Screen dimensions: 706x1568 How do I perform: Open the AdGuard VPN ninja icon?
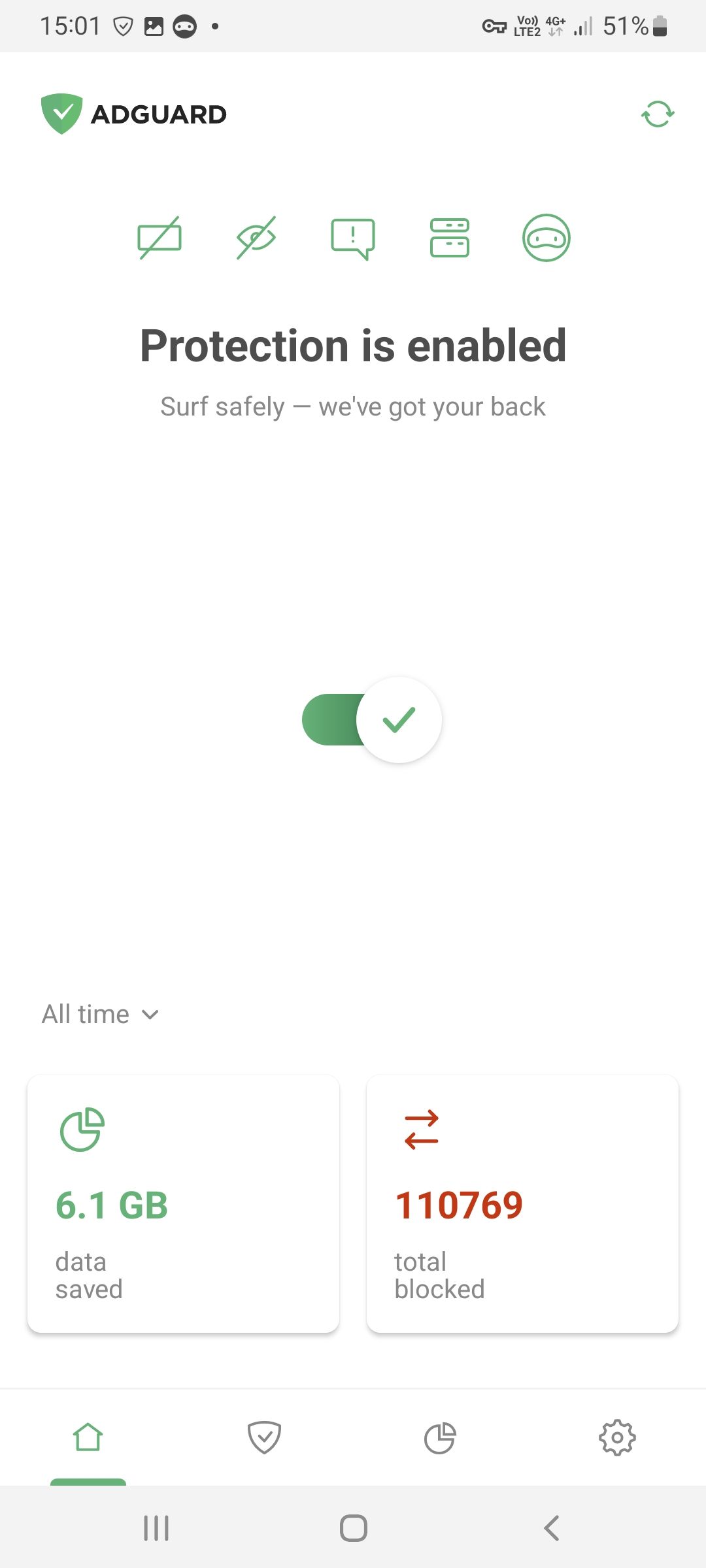point(546,238)
